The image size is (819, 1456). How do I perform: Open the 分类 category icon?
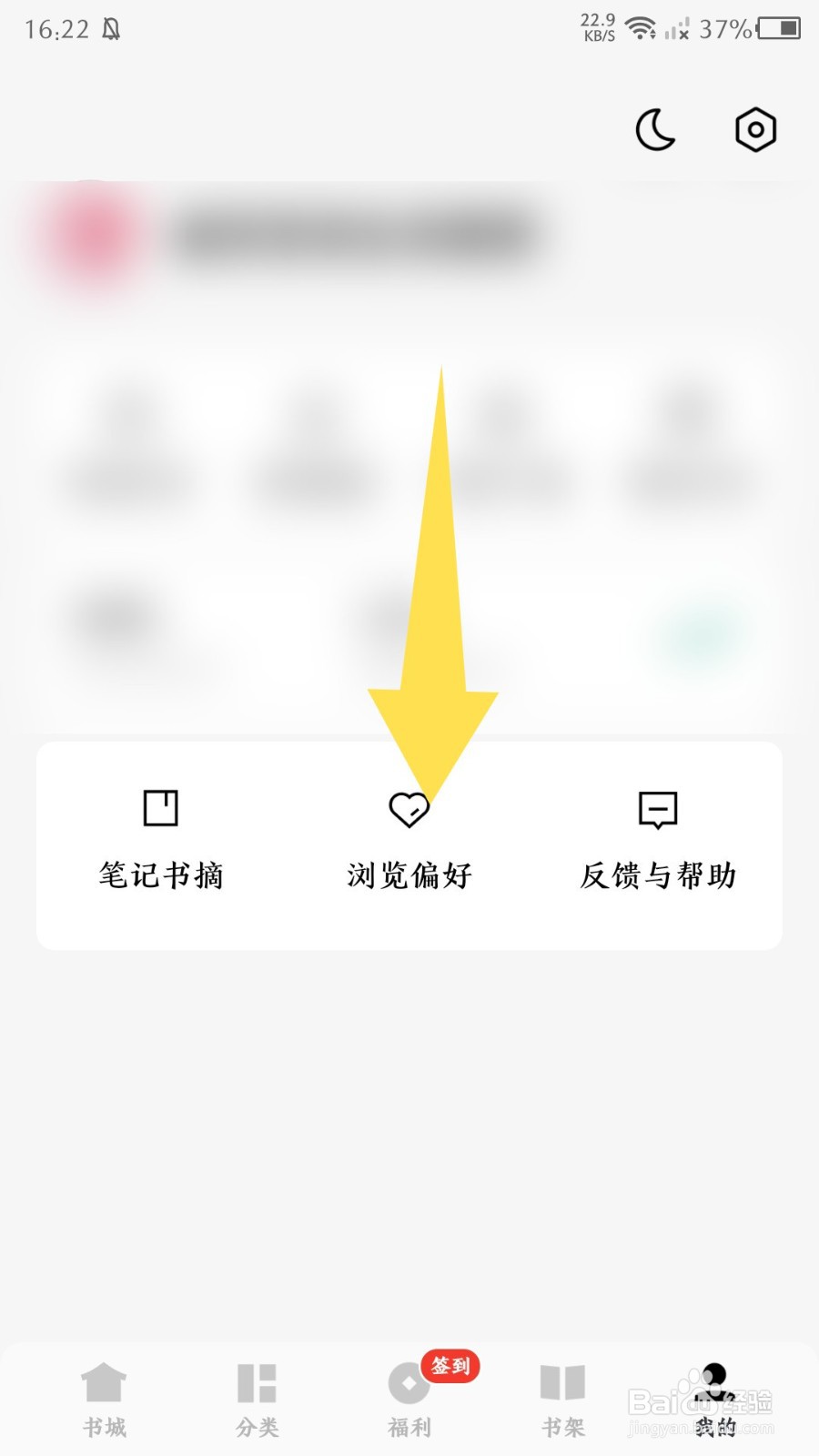tap(256, 1380)
